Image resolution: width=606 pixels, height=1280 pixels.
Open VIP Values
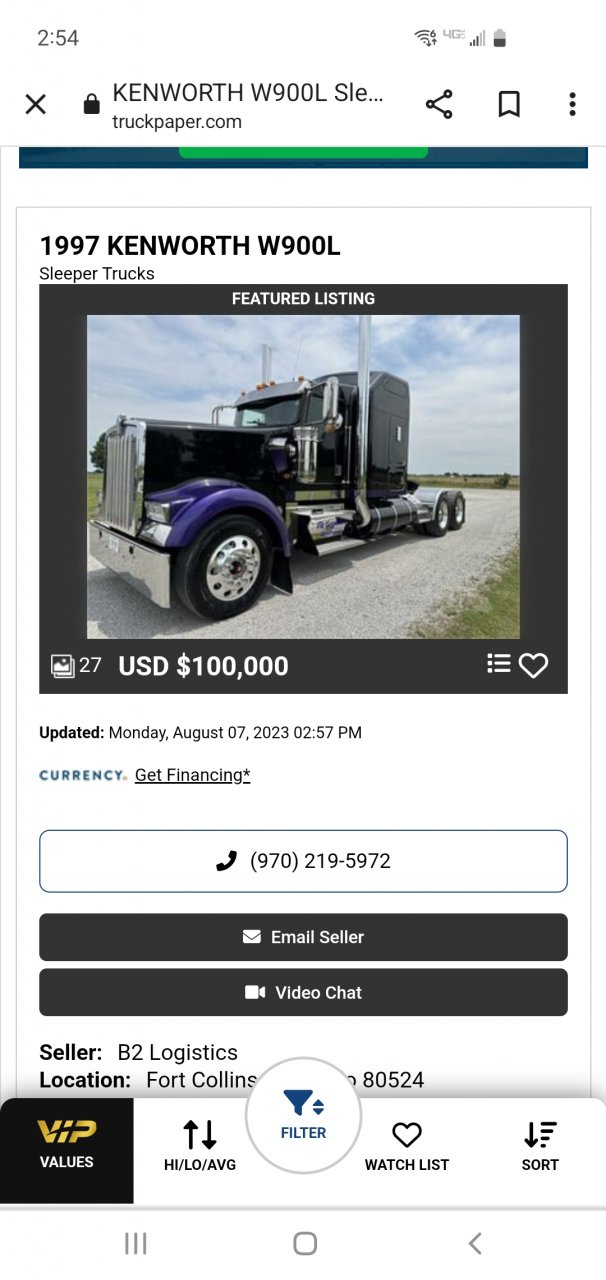(x=66, y=1146)
